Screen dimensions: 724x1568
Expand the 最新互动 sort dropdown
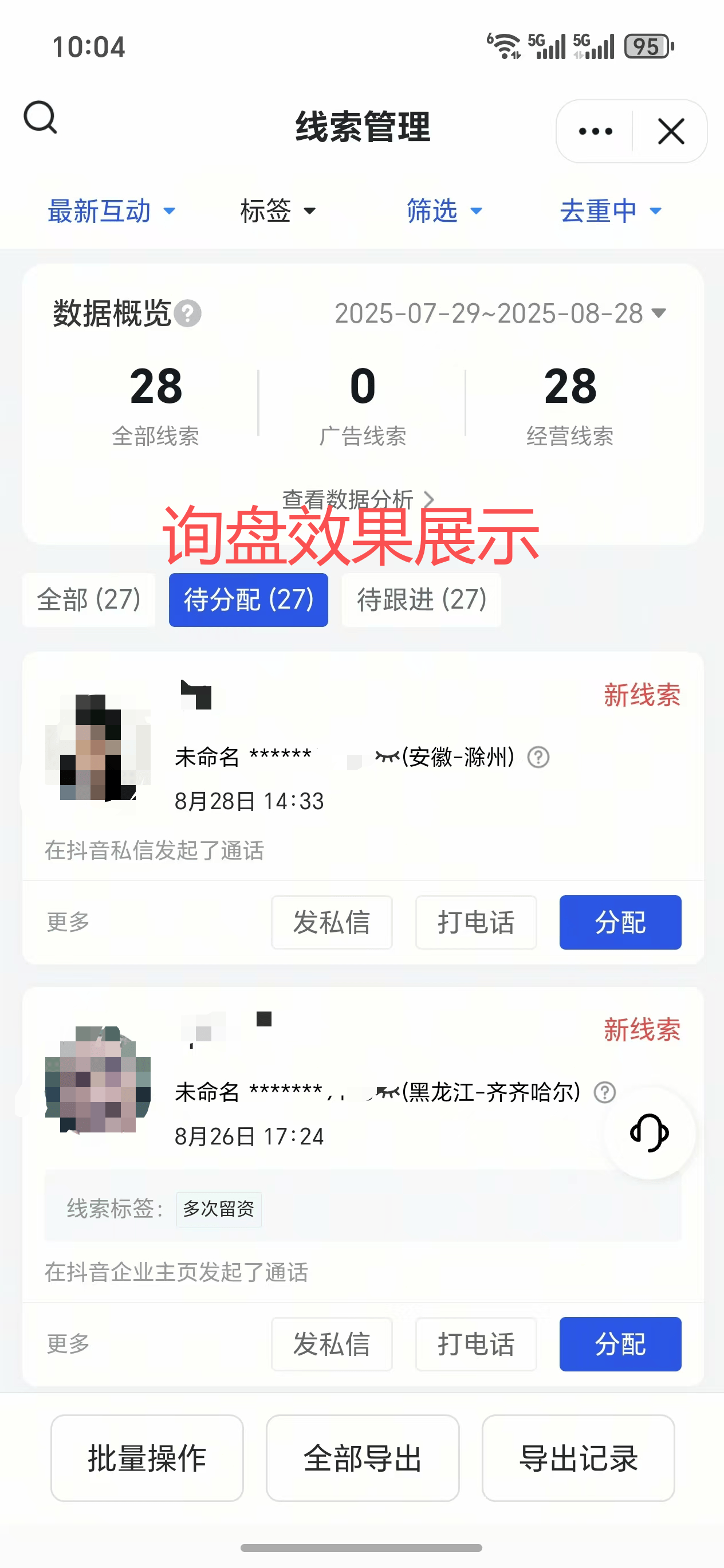(x=111, y=211)
